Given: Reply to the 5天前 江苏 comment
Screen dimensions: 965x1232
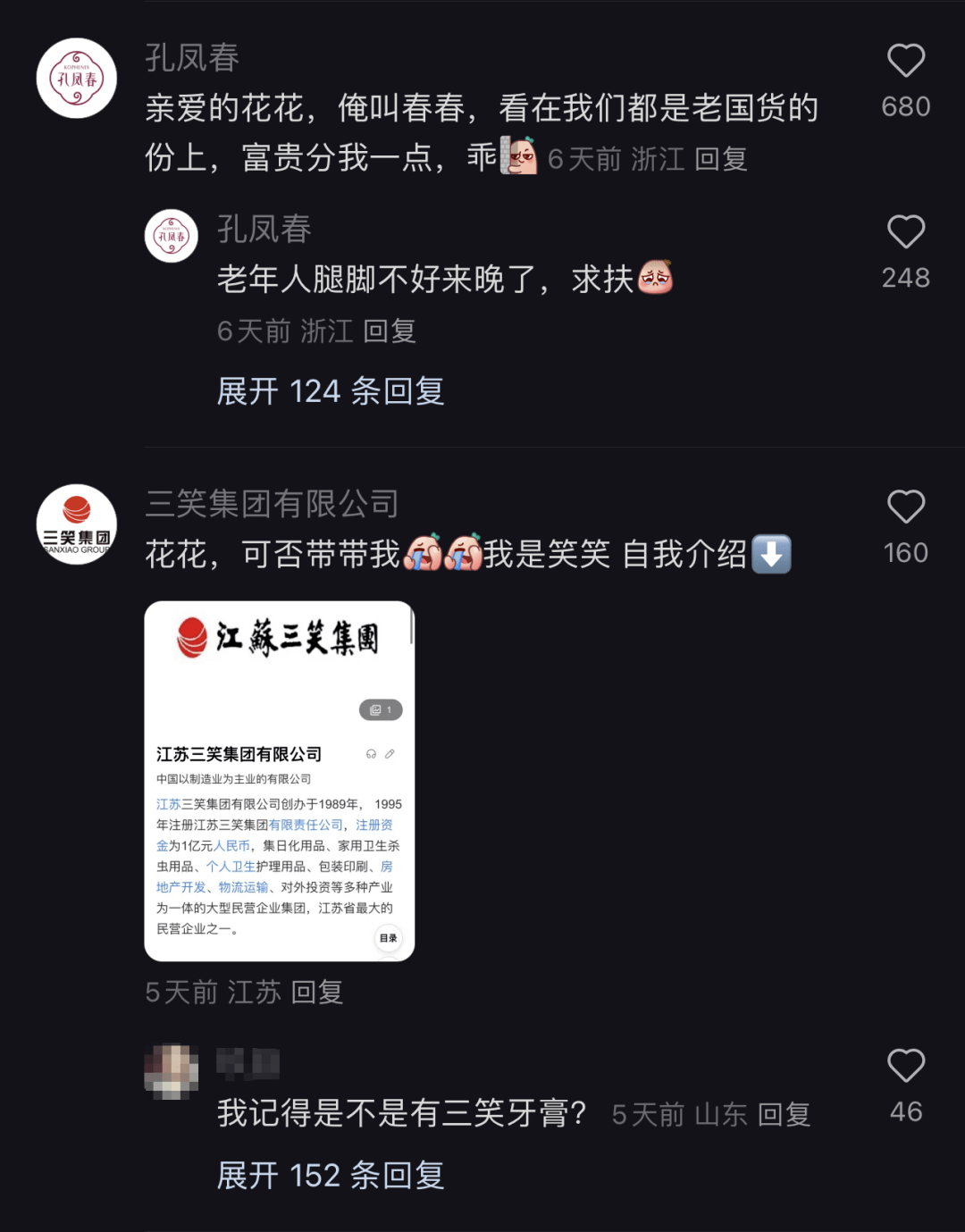Looking at the screenshot, I should (x=317, y=993).
